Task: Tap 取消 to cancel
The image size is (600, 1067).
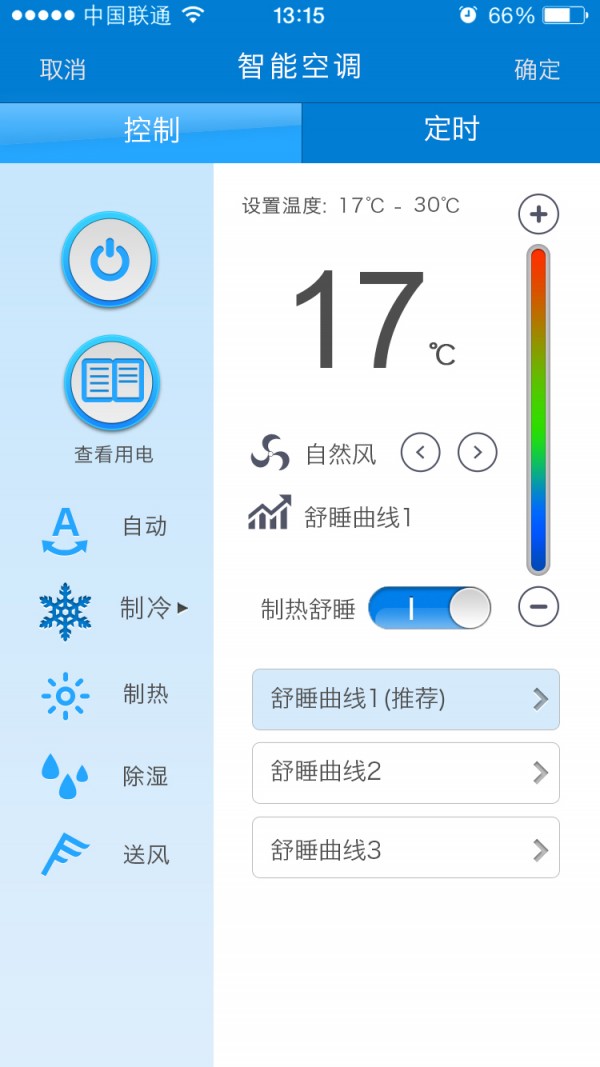Action: click(x=62, y=69)
